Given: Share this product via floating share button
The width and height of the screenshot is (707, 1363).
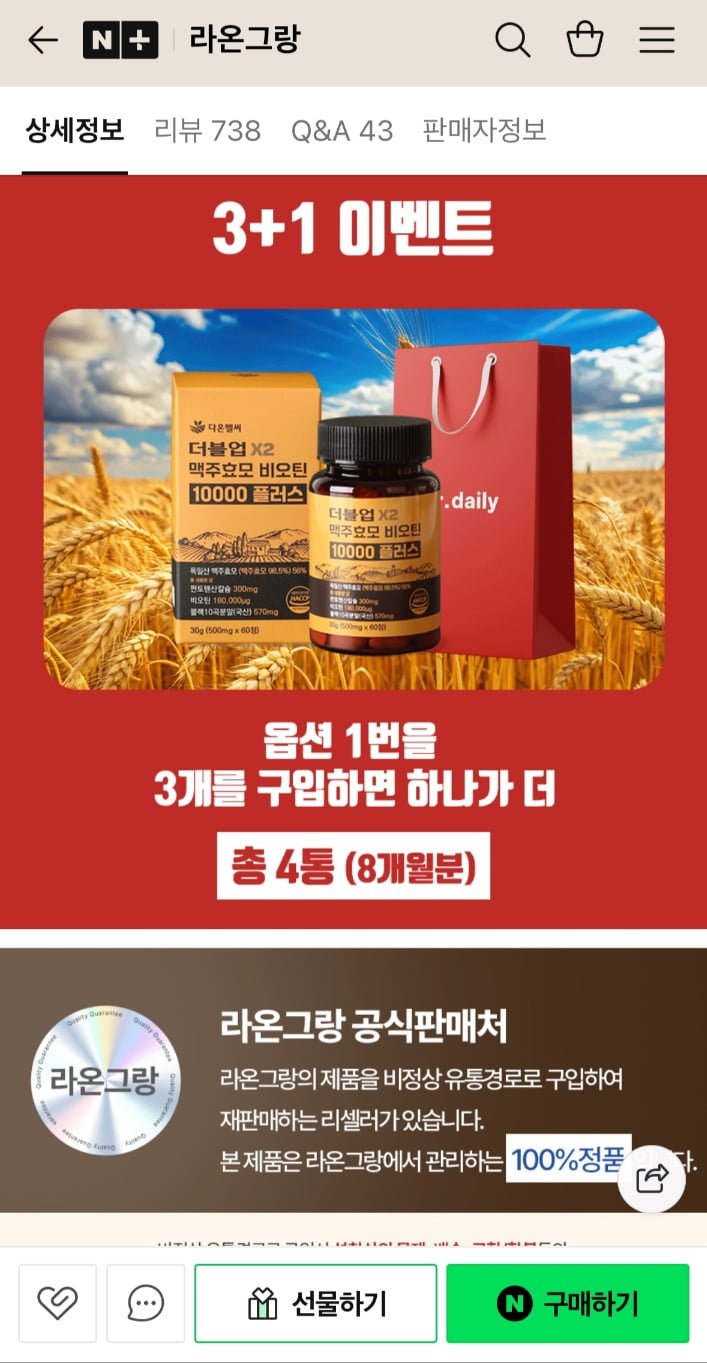Looking at the screenshot, I should pyautogui.click(x=652, y=1179).
